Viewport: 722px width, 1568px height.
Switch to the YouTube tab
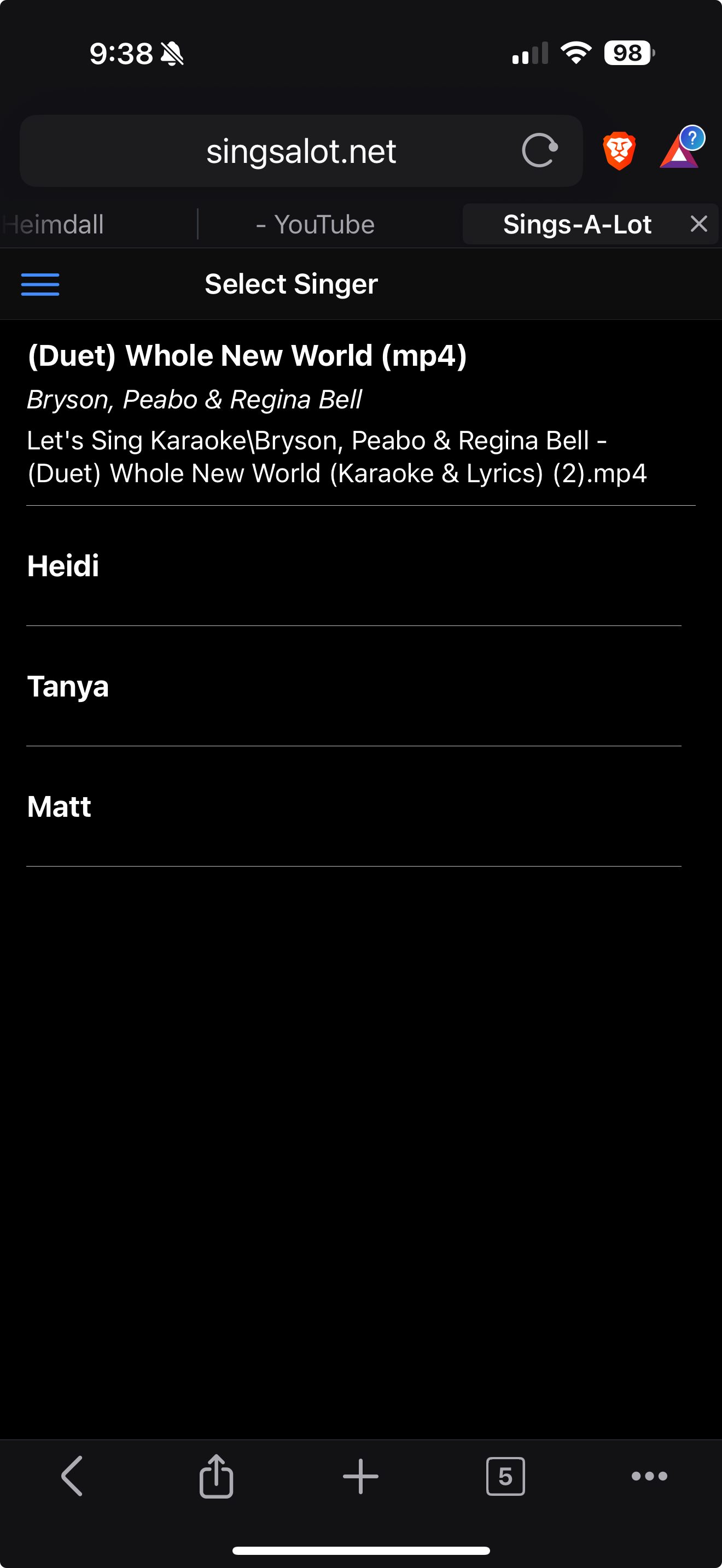click(317, 225)
